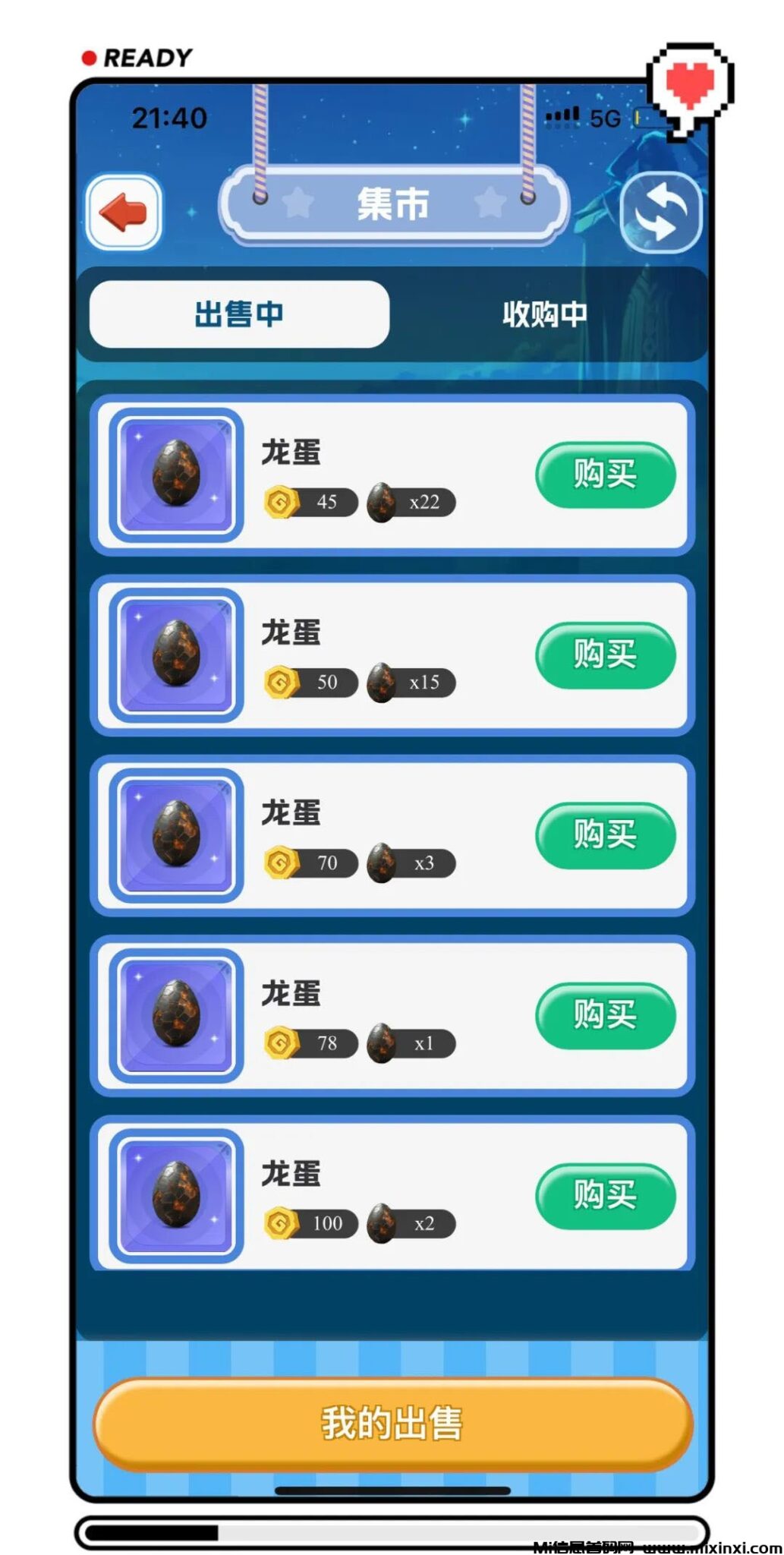
Task: Tap the refresh icon beside the 集市 title
Action: pyautogui.click(x=662, y=212)
